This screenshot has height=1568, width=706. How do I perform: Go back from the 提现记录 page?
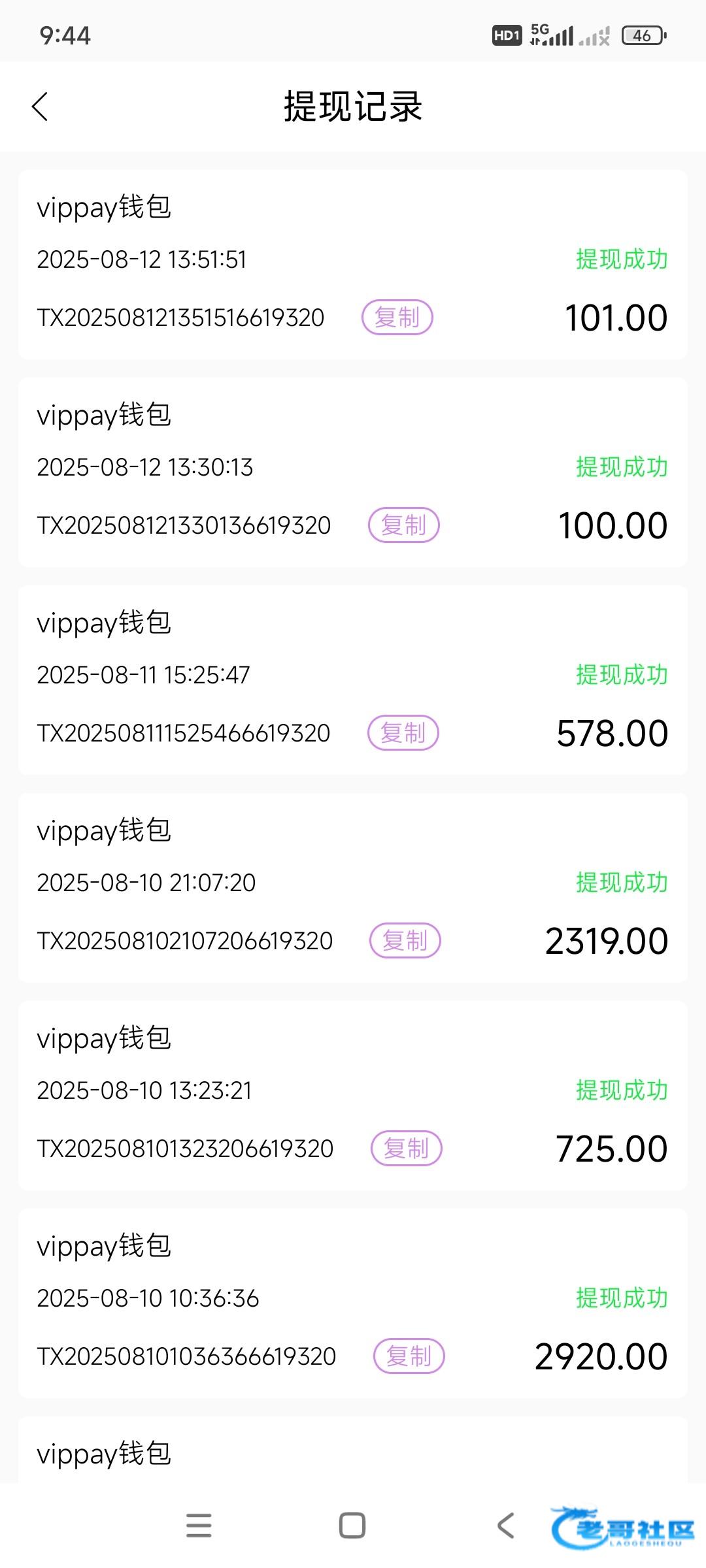[40, 106]
